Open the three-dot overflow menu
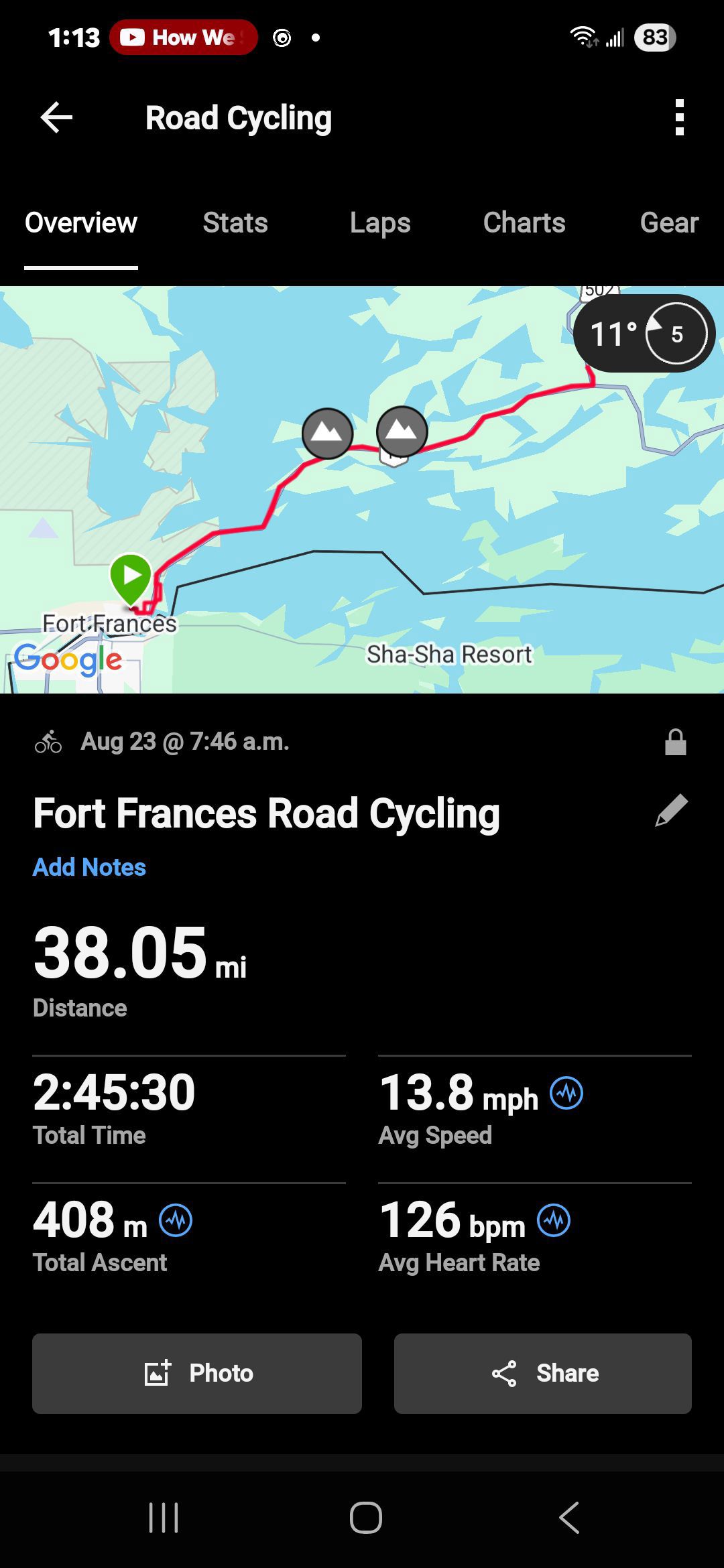Screen dimensions: 724x1568 coord(679,118)
